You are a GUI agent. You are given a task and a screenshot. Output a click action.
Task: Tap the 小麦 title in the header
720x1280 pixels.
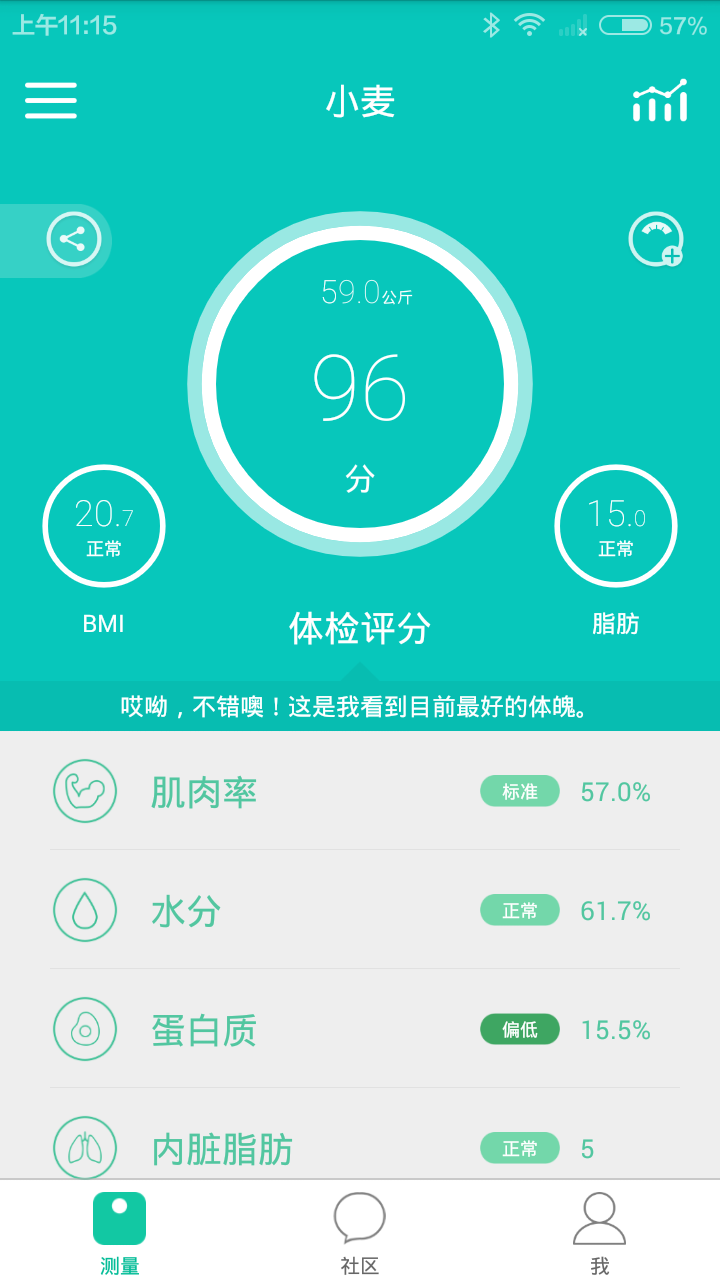coord(359,101)
